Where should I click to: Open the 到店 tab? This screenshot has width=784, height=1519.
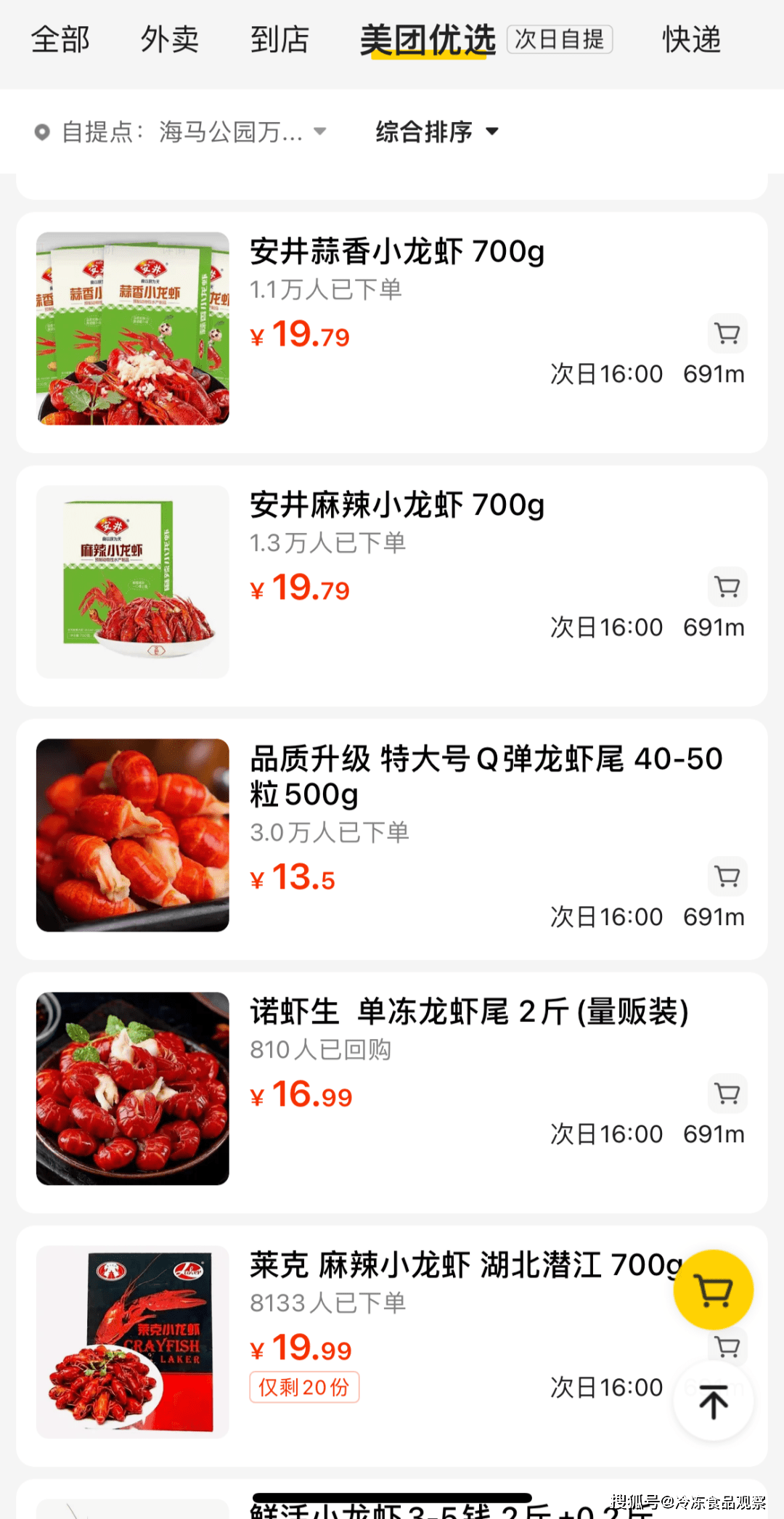279,40
